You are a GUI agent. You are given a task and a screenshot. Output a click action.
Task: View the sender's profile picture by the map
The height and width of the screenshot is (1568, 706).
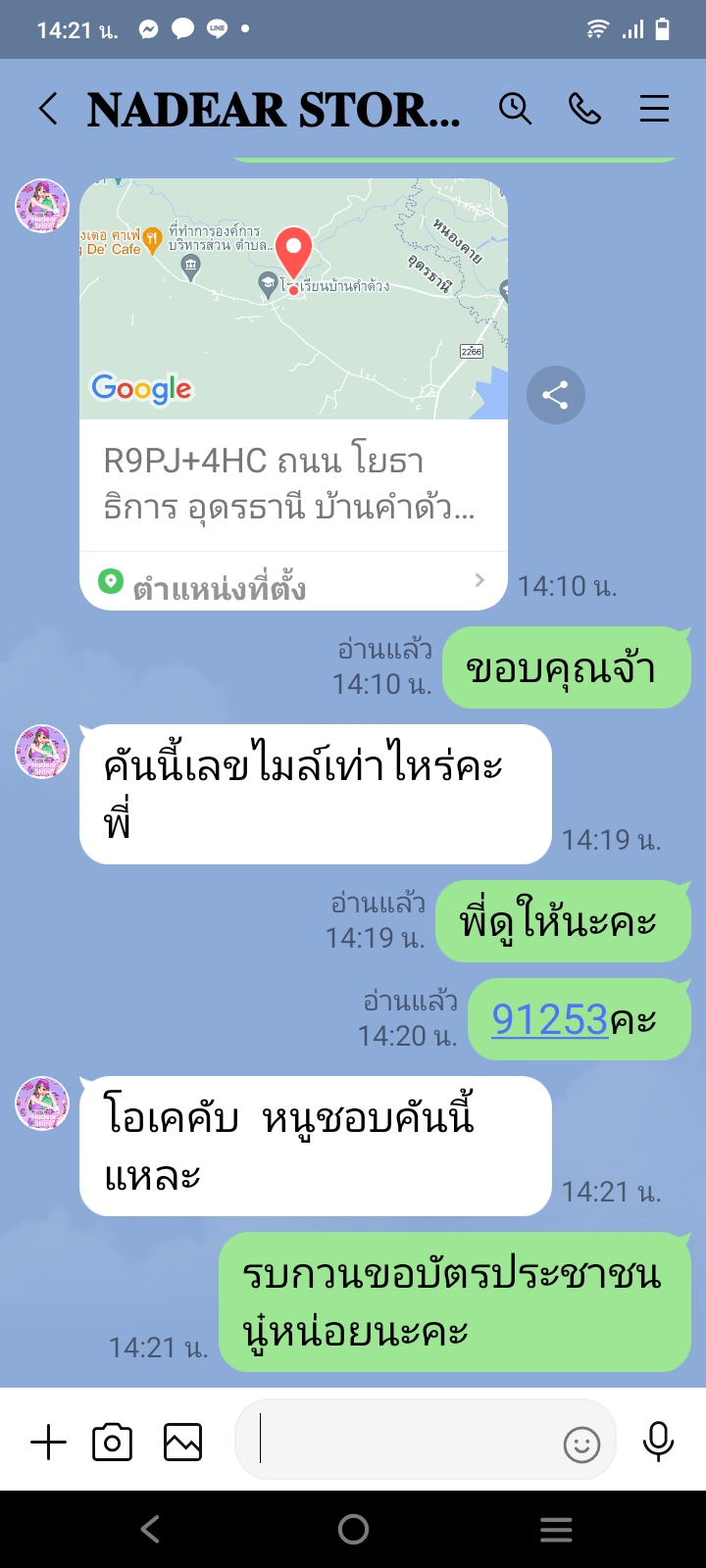42,206
